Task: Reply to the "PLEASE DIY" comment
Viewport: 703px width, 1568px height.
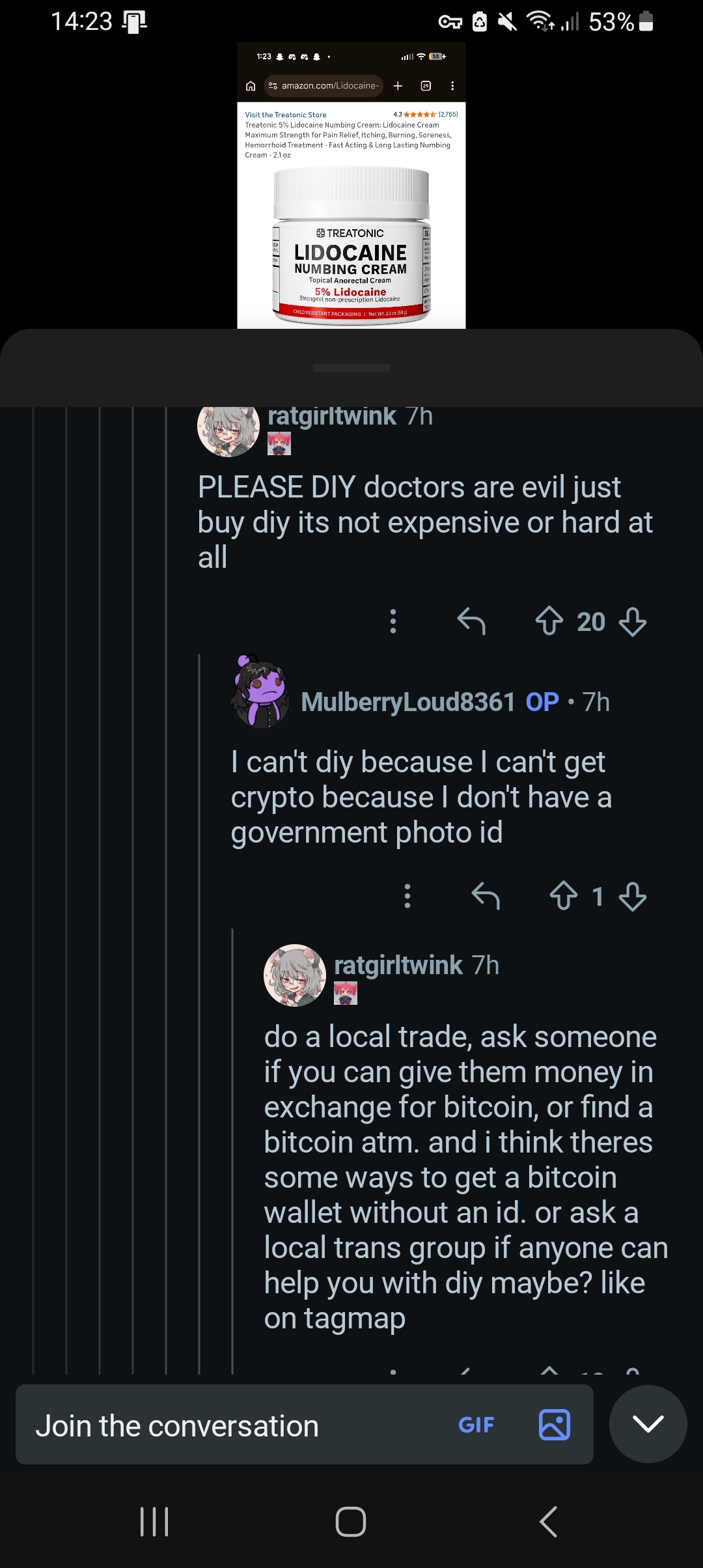Action: [471, 621]
